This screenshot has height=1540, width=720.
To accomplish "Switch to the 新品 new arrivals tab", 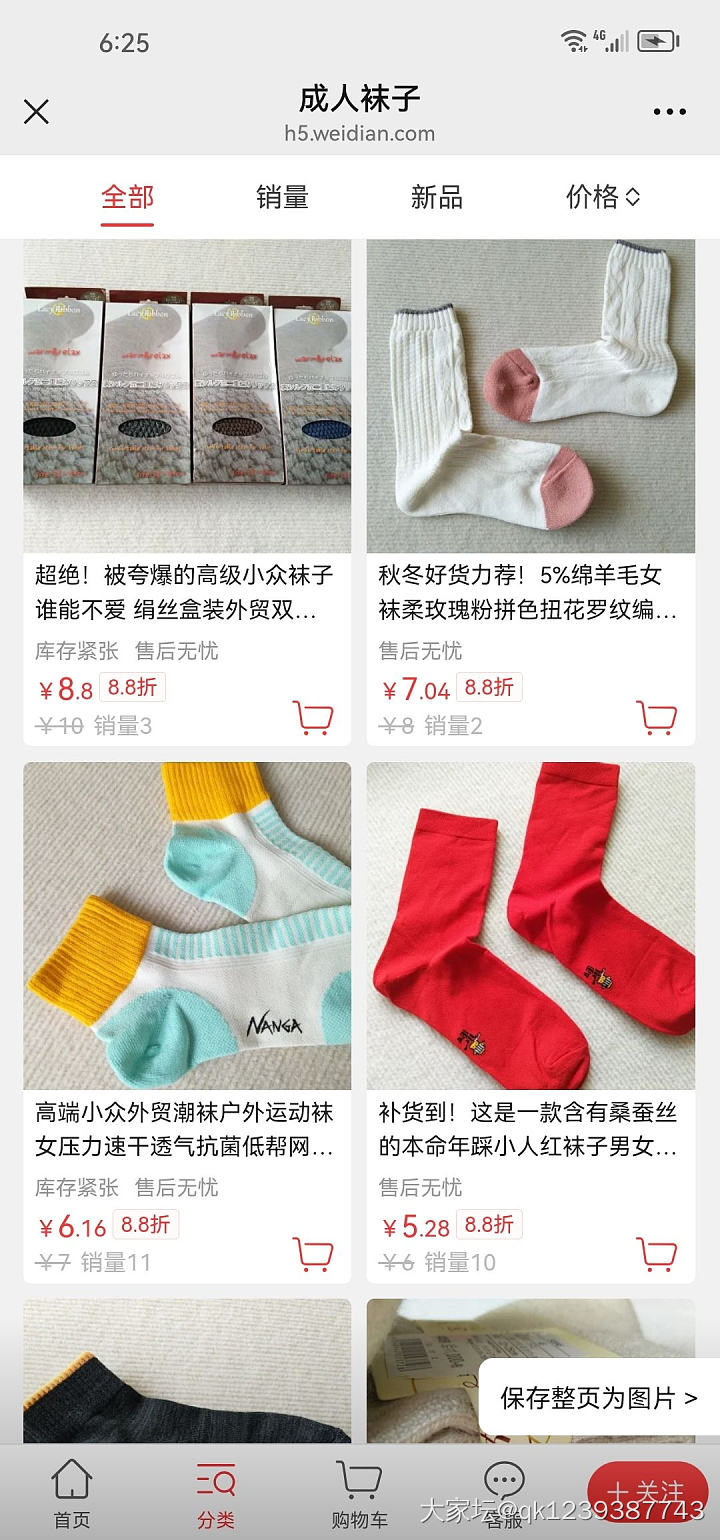I will [x=435, y=197].
